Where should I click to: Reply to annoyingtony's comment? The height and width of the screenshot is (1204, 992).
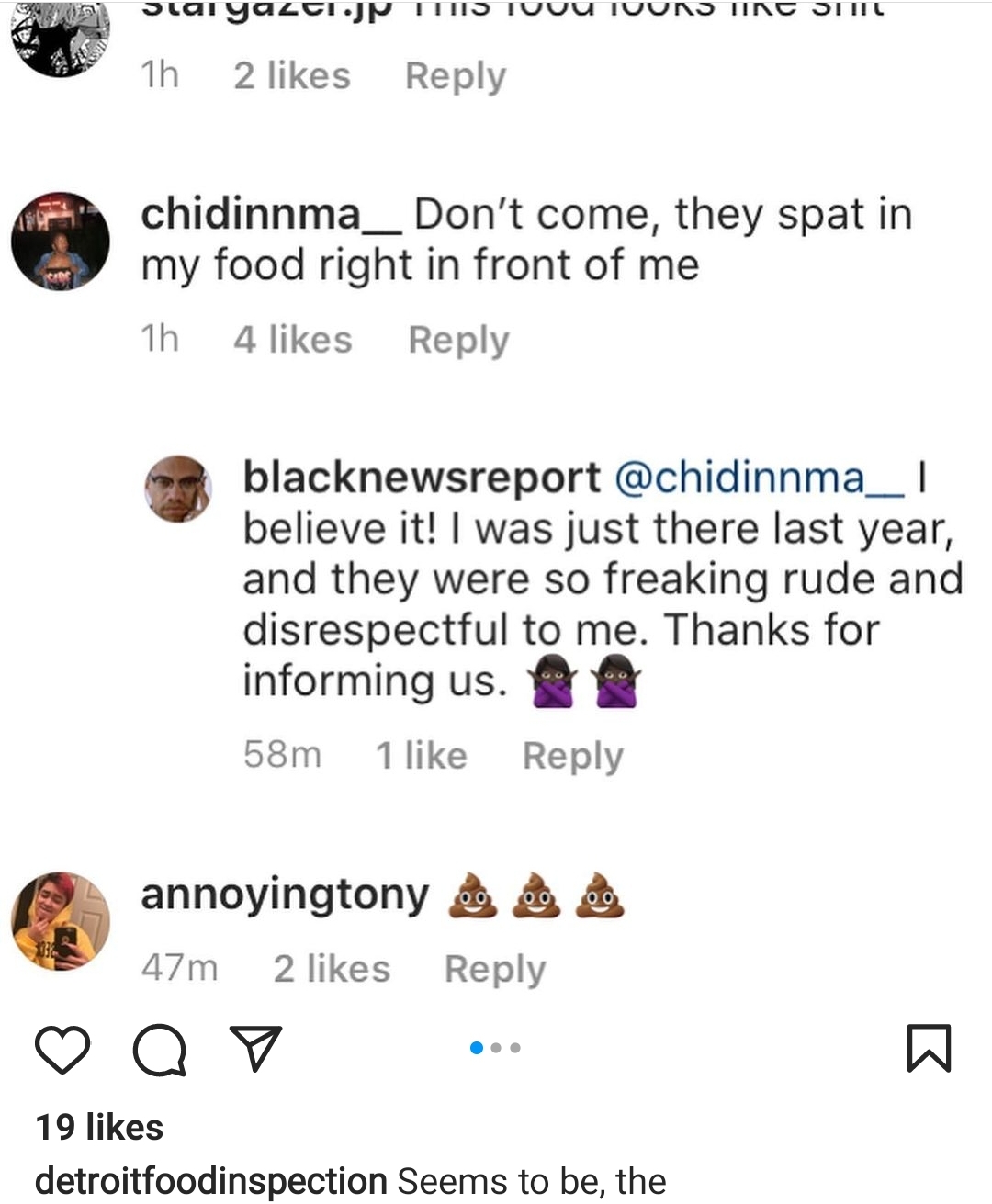(495, 969)
